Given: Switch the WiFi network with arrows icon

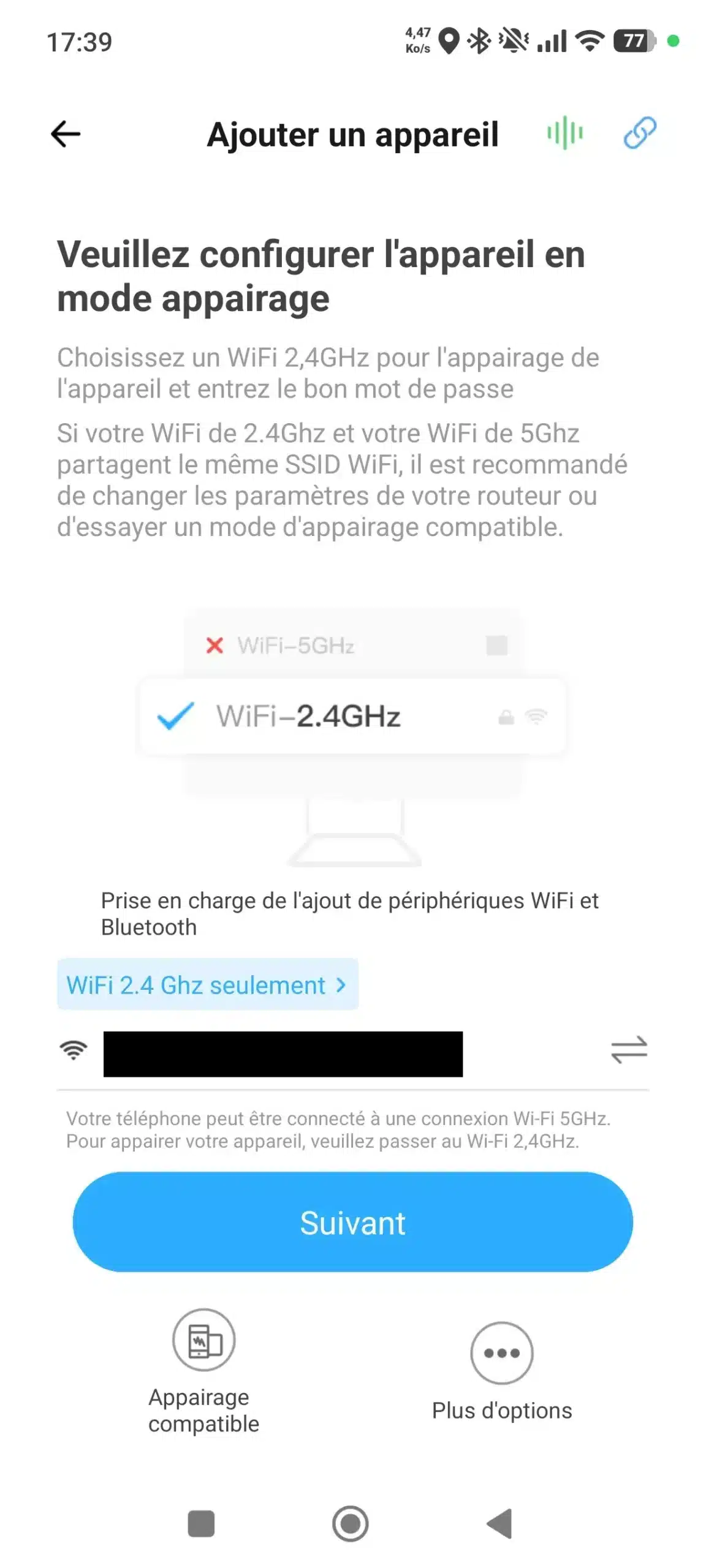Looking at the screenshot, I should click(629, 1049).
